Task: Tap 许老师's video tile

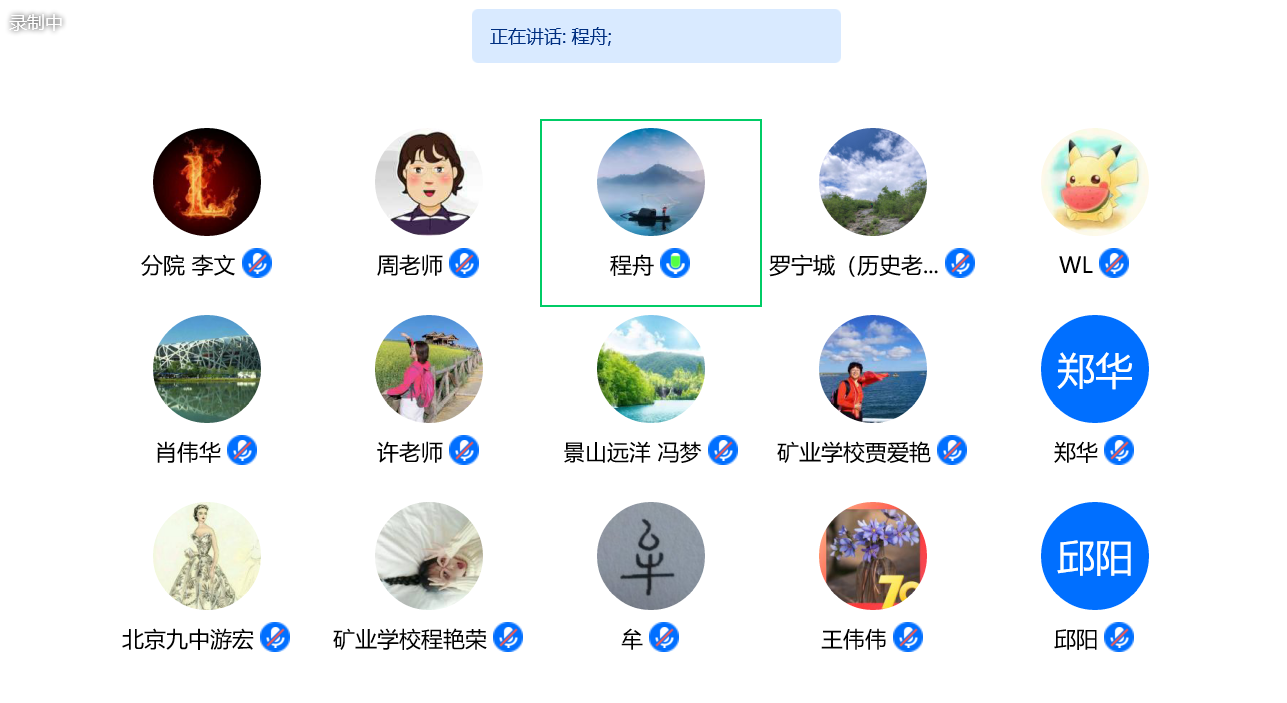Action: click(429, 370)
